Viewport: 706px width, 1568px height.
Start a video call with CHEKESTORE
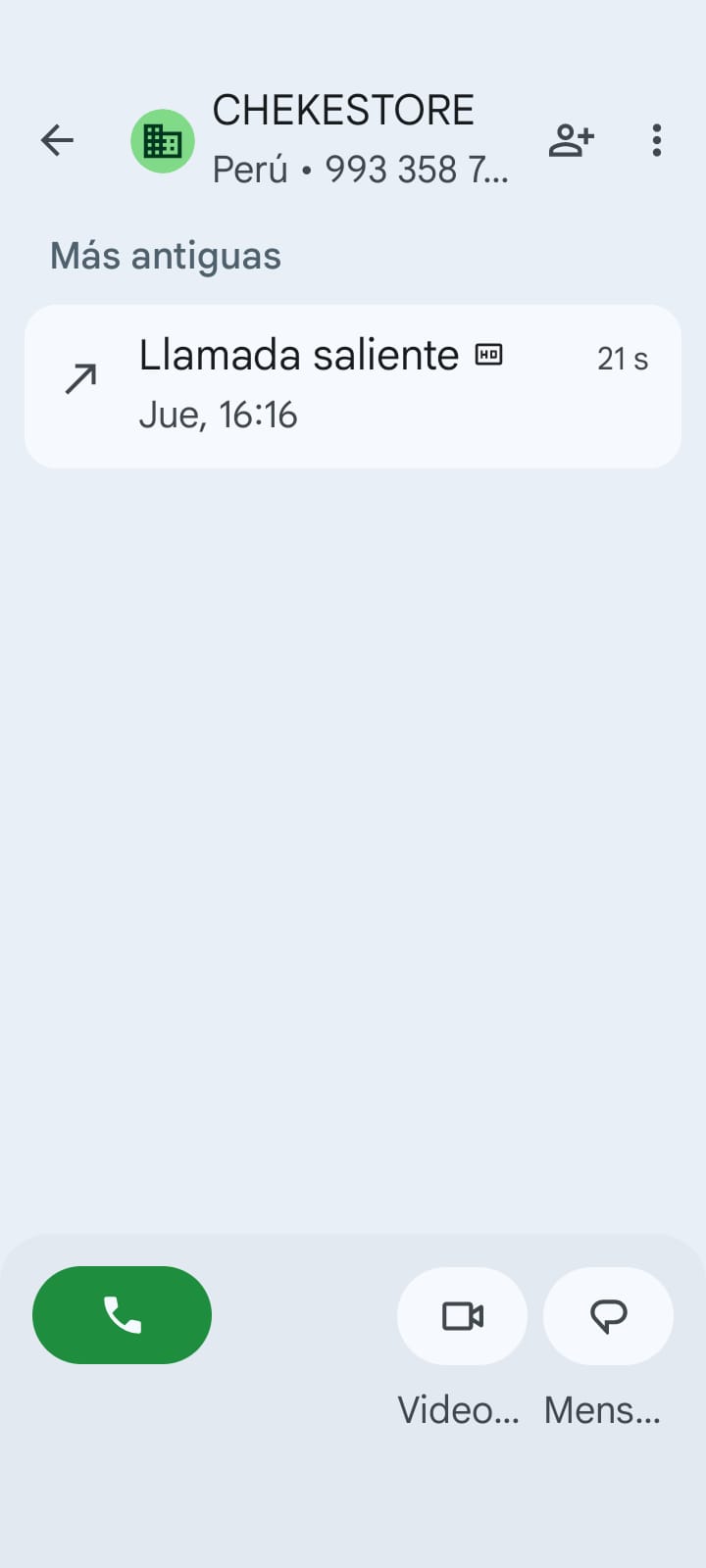point(462,1316)
